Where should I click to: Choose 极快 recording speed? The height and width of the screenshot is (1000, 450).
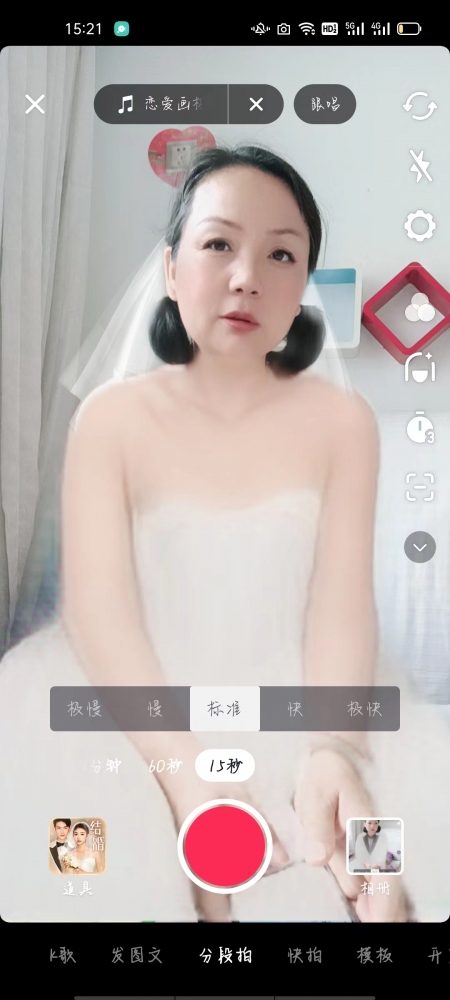pyautogui.click(x=365, y=709)
